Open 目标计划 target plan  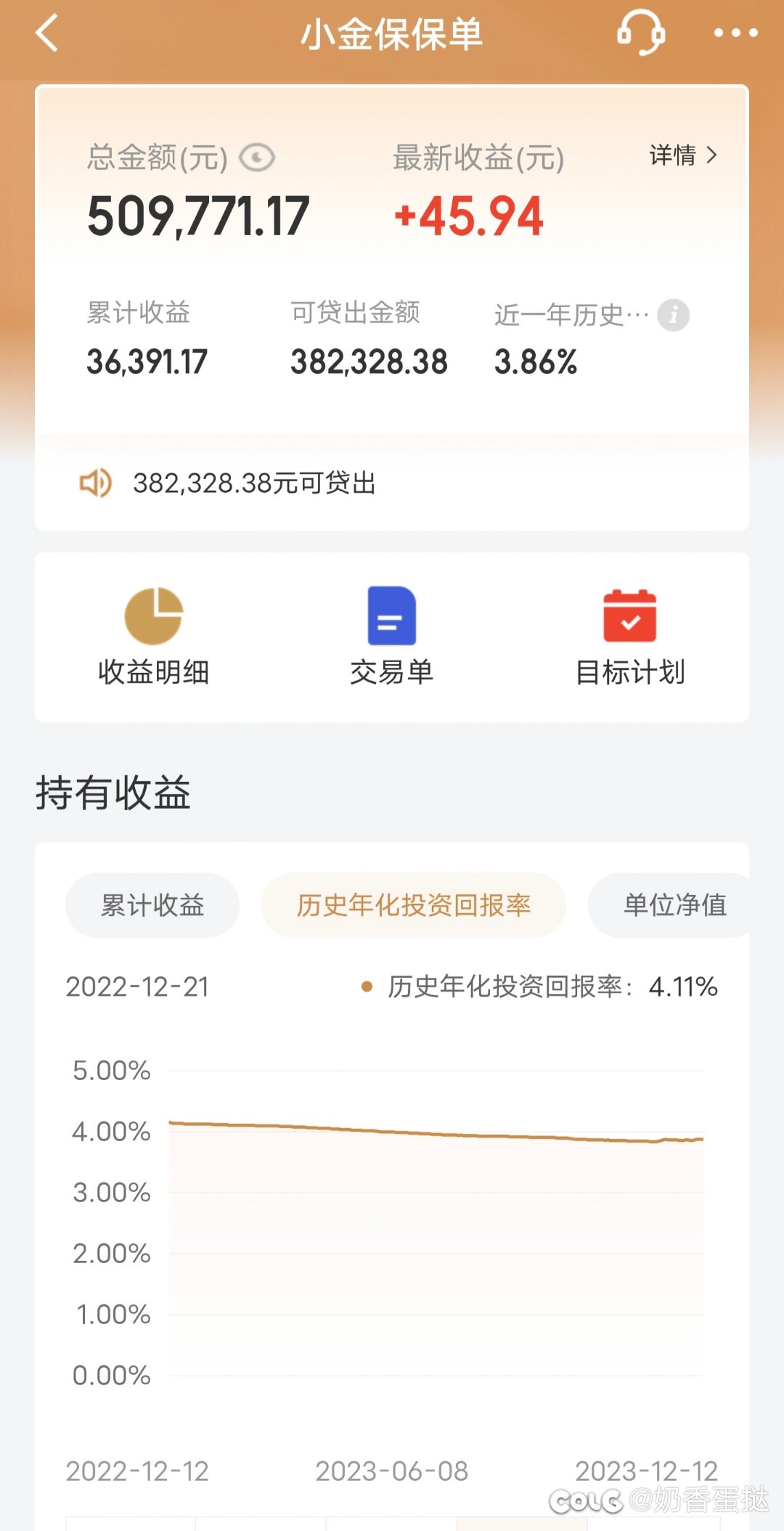630,637
